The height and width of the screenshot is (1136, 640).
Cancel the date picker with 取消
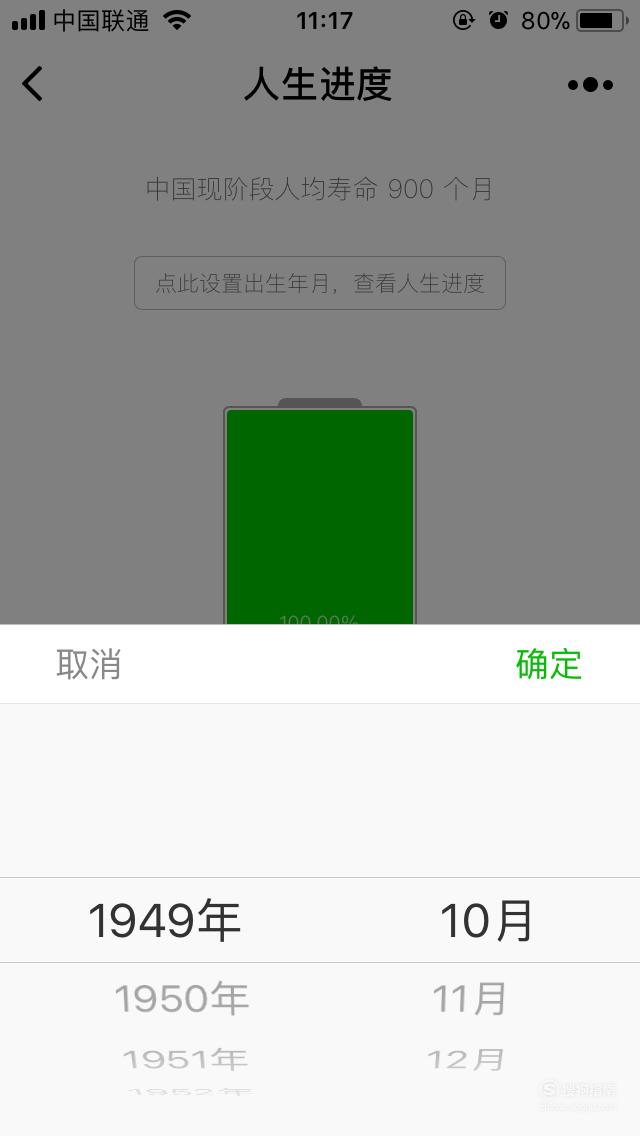(88, 664)
